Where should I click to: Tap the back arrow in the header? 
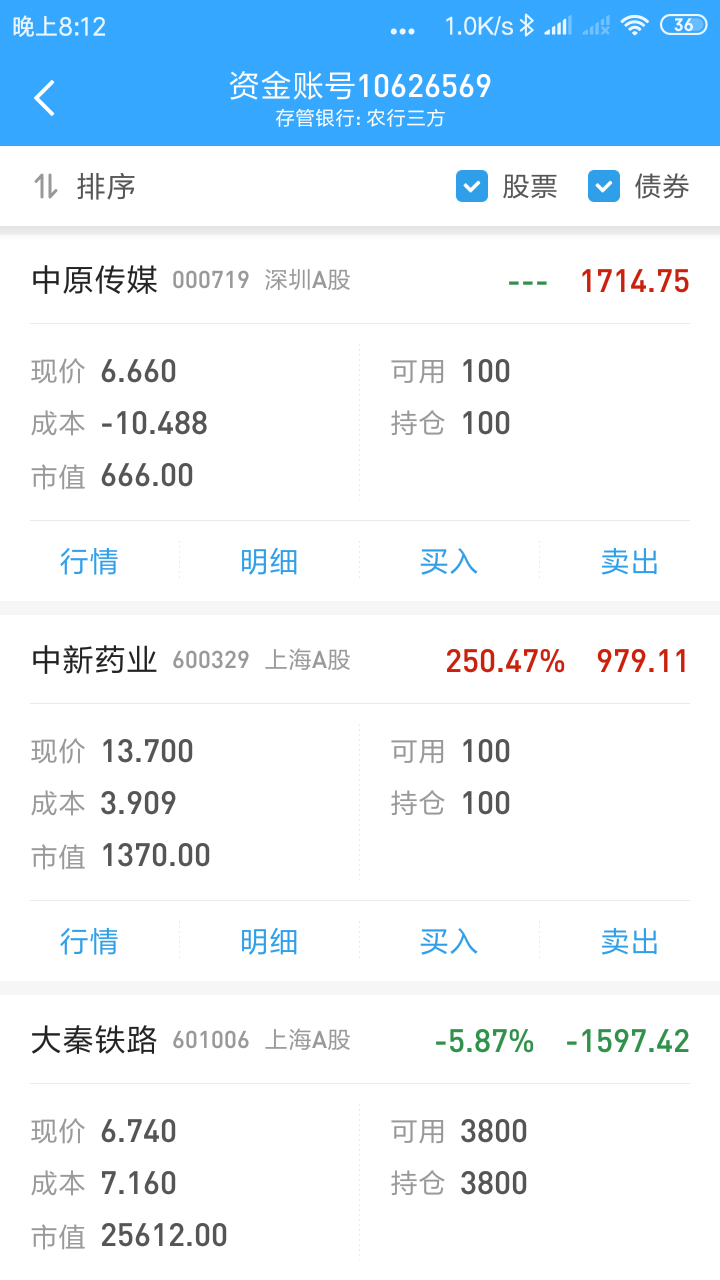[43, 98]
